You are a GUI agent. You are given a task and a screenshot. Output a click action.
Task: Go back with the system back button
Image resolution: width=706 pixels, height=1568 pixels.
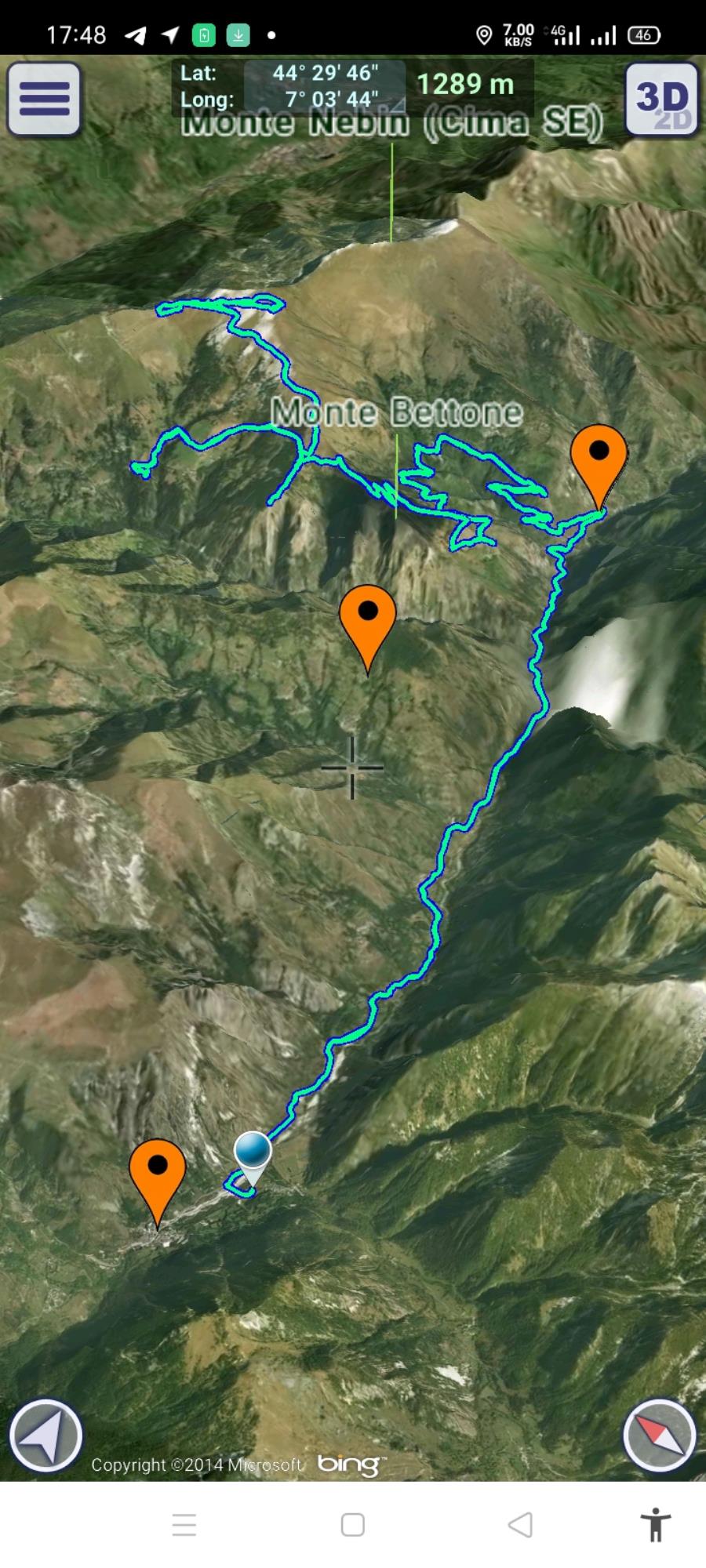pos(520,1525)
